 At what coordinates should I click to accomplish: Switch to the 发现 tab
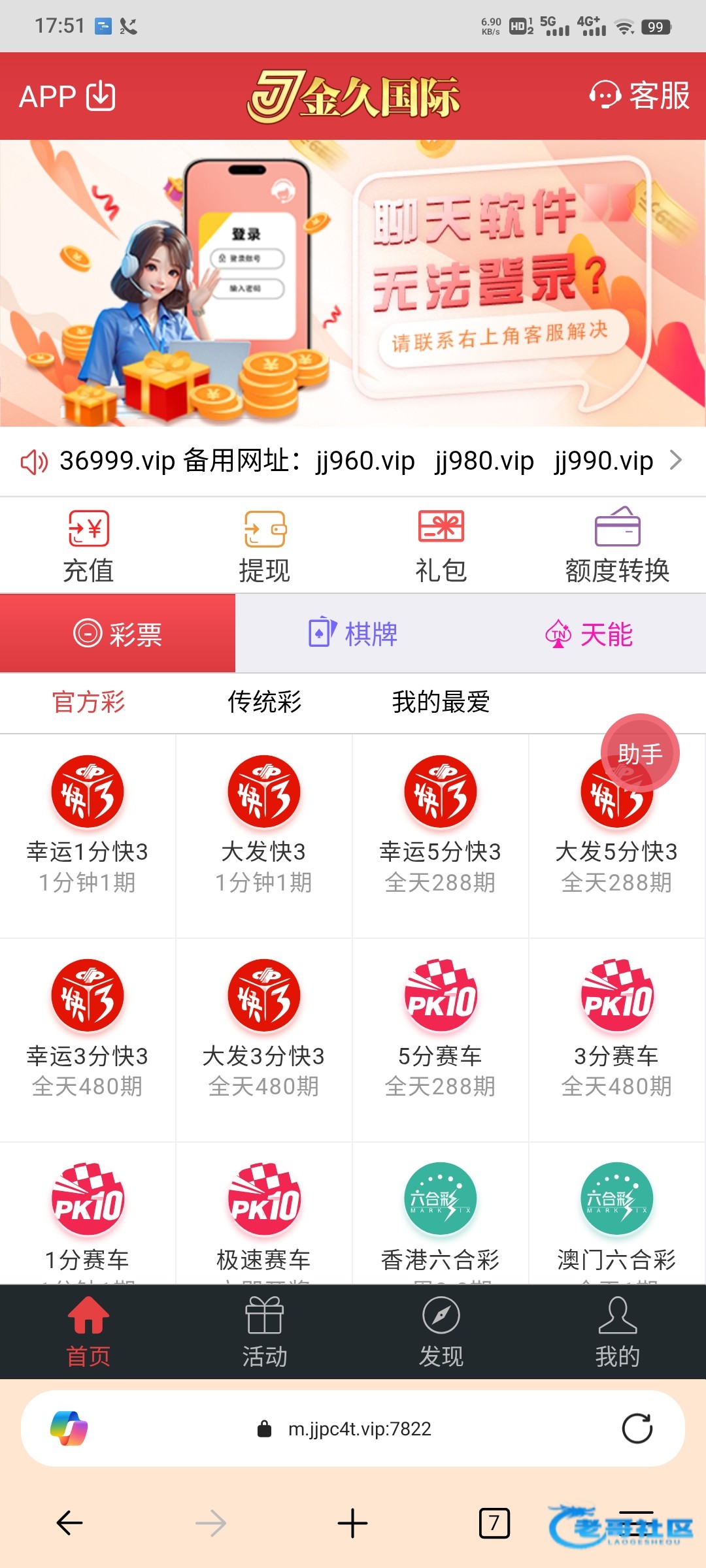[441, 1331]
